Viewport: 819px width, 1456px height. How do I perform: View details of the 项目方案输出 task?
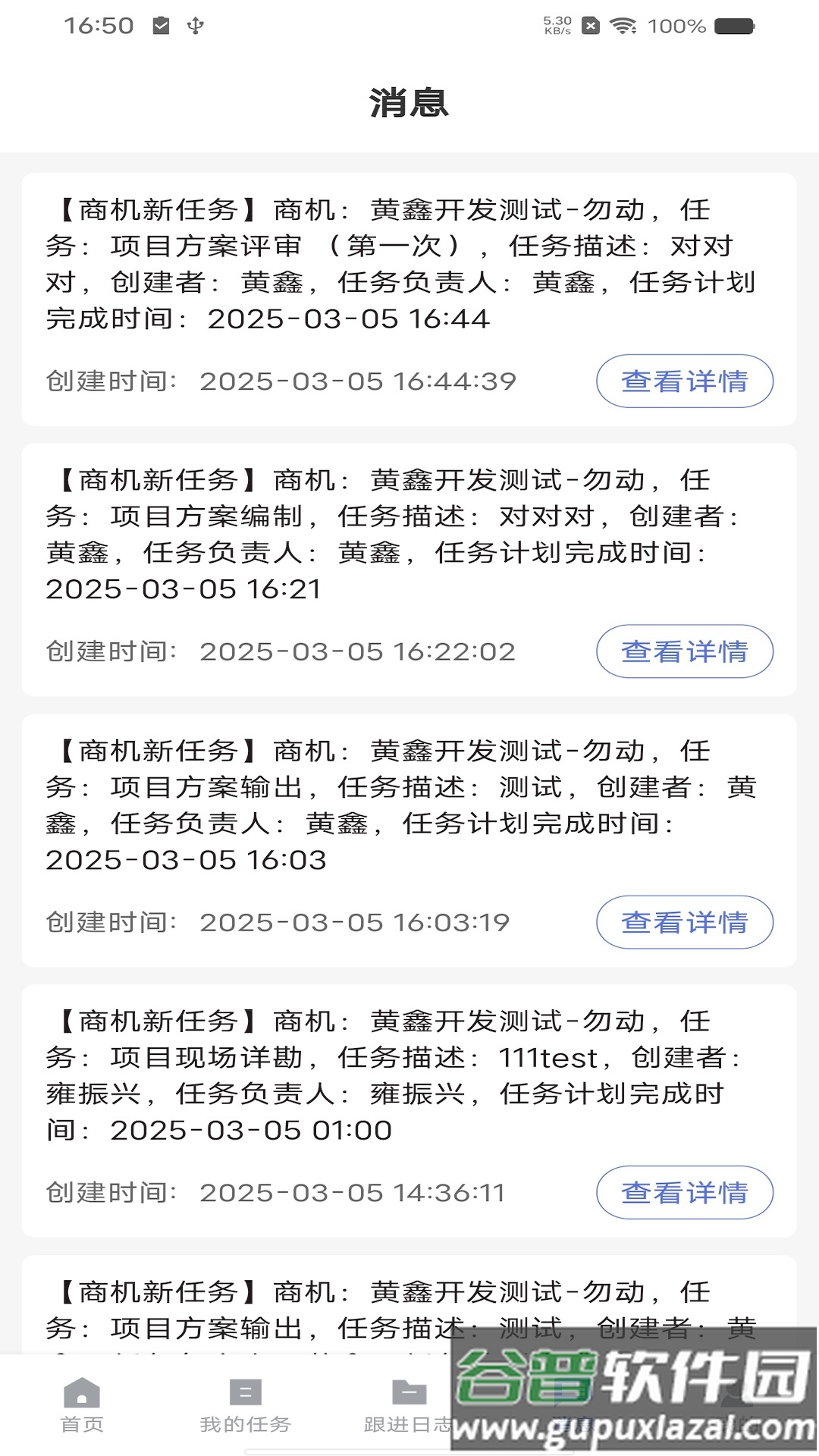pos(683,922)
